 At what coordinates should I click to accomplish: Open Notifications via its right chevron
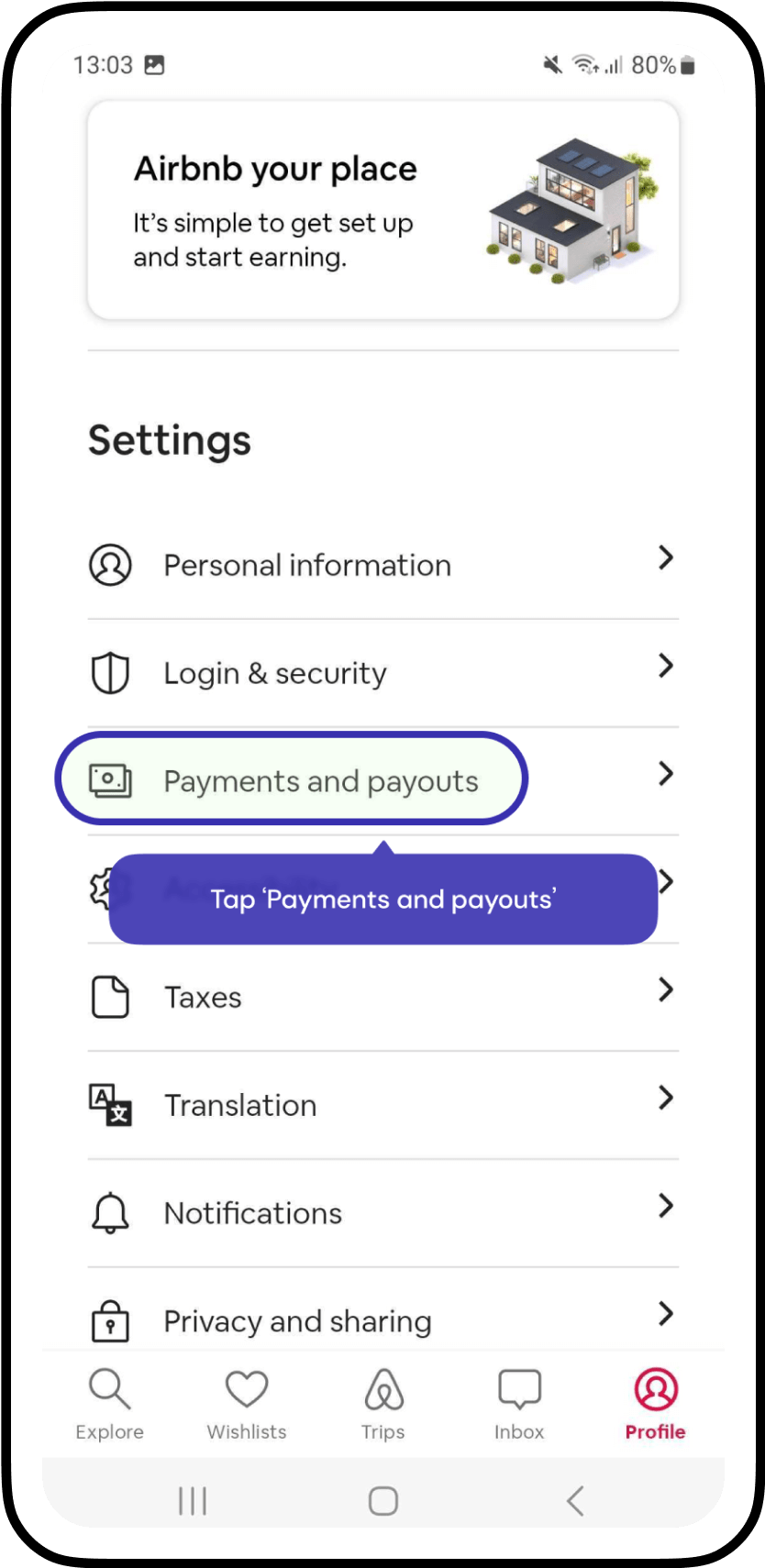[666, 1207]
